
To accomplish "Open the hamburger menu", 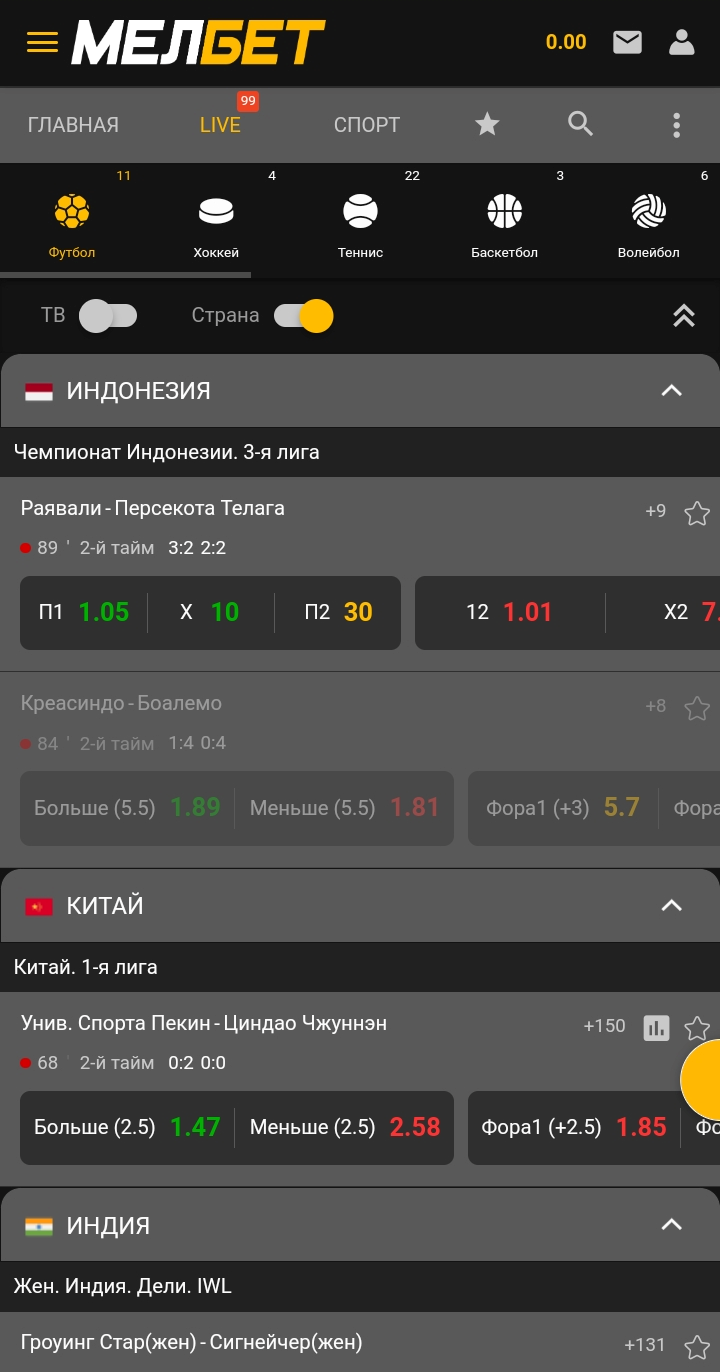I will [42, 42].
